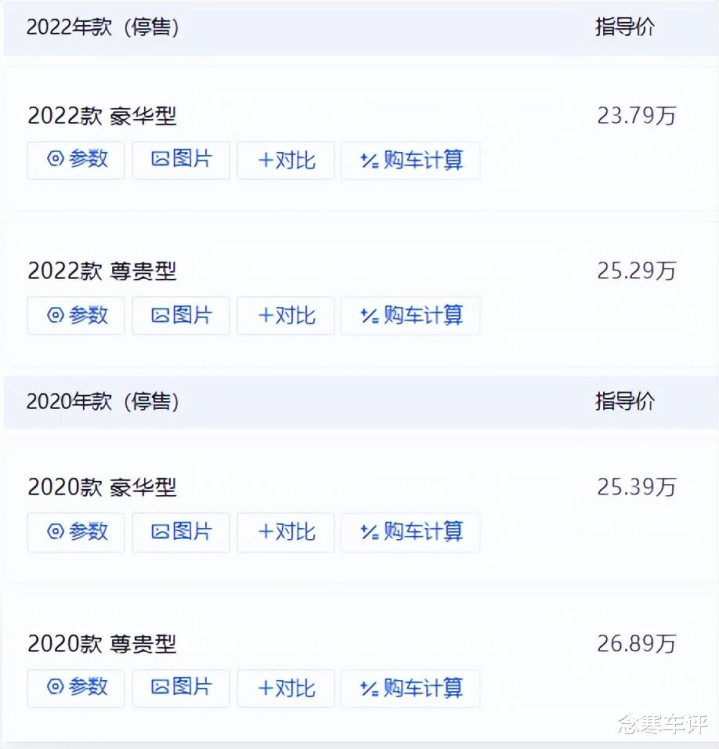Open parameters for 2020款 豪华型

click(76, 532)
